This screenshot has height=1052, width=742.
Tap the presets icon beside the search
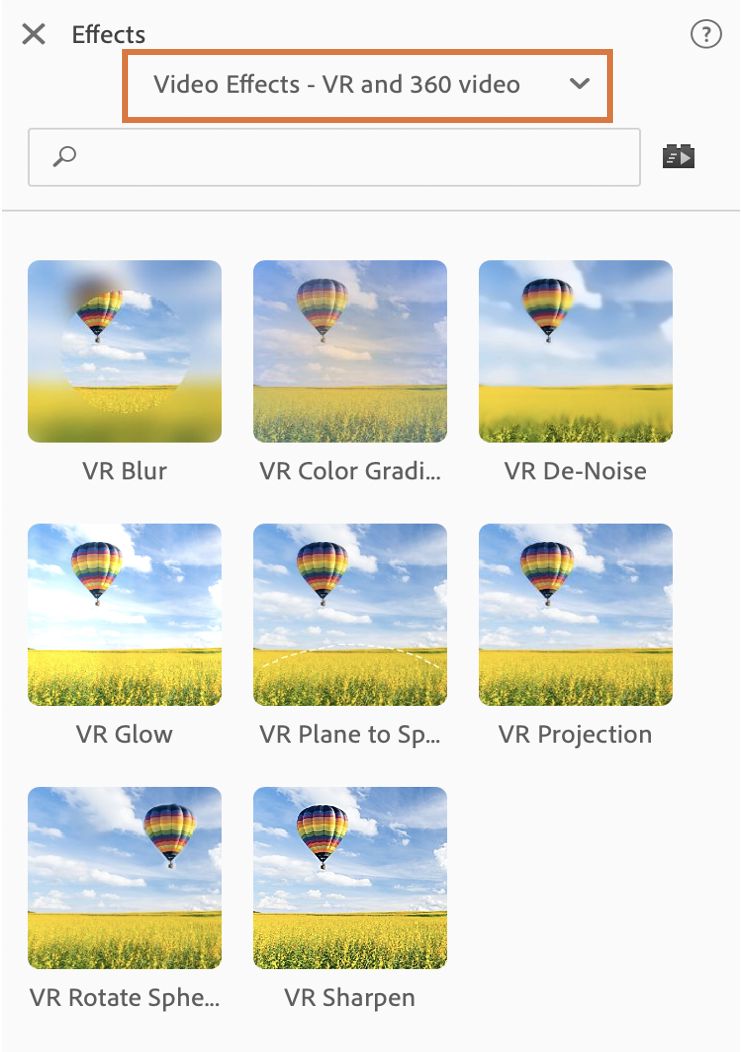(679, 157)
